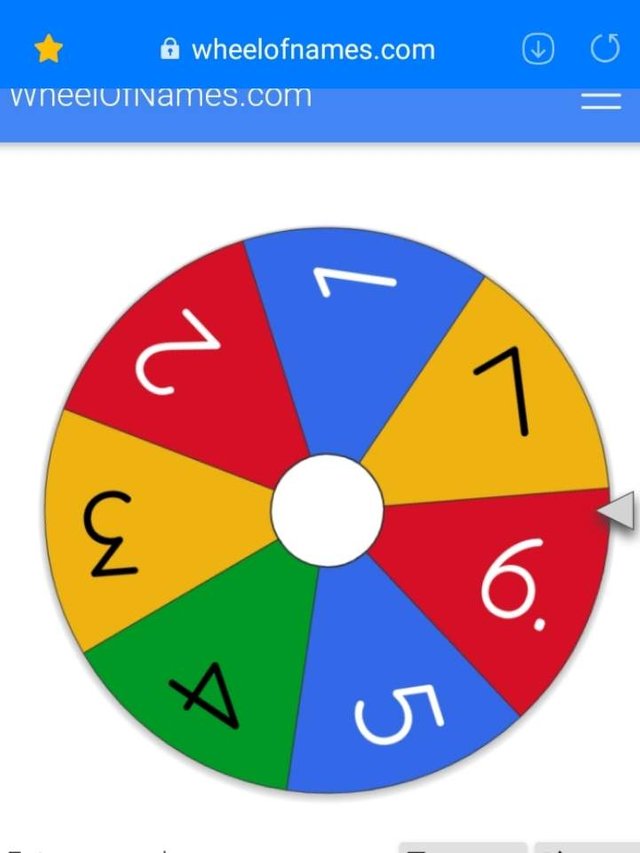
Task: Tap the wheelofnames.com address bar
Action: pyautogui.click(x=298, y=49)
